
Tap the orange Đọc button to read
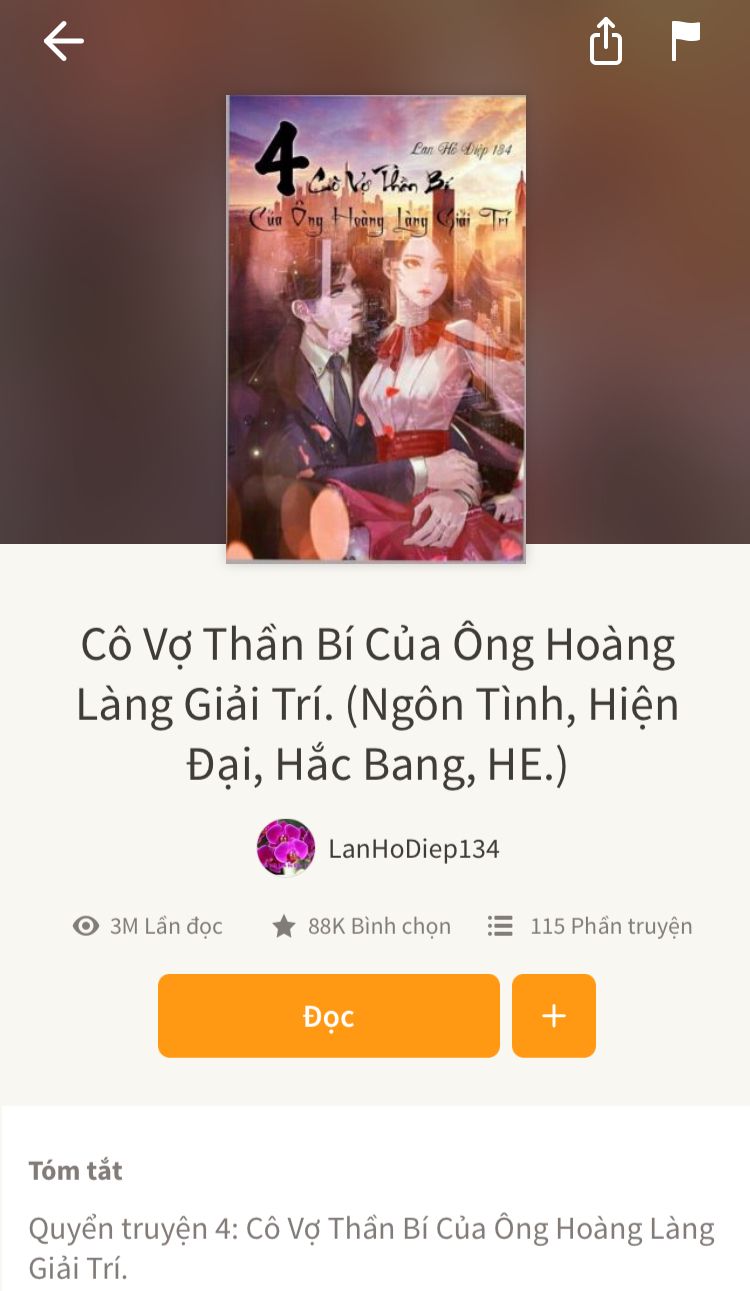328,1016
